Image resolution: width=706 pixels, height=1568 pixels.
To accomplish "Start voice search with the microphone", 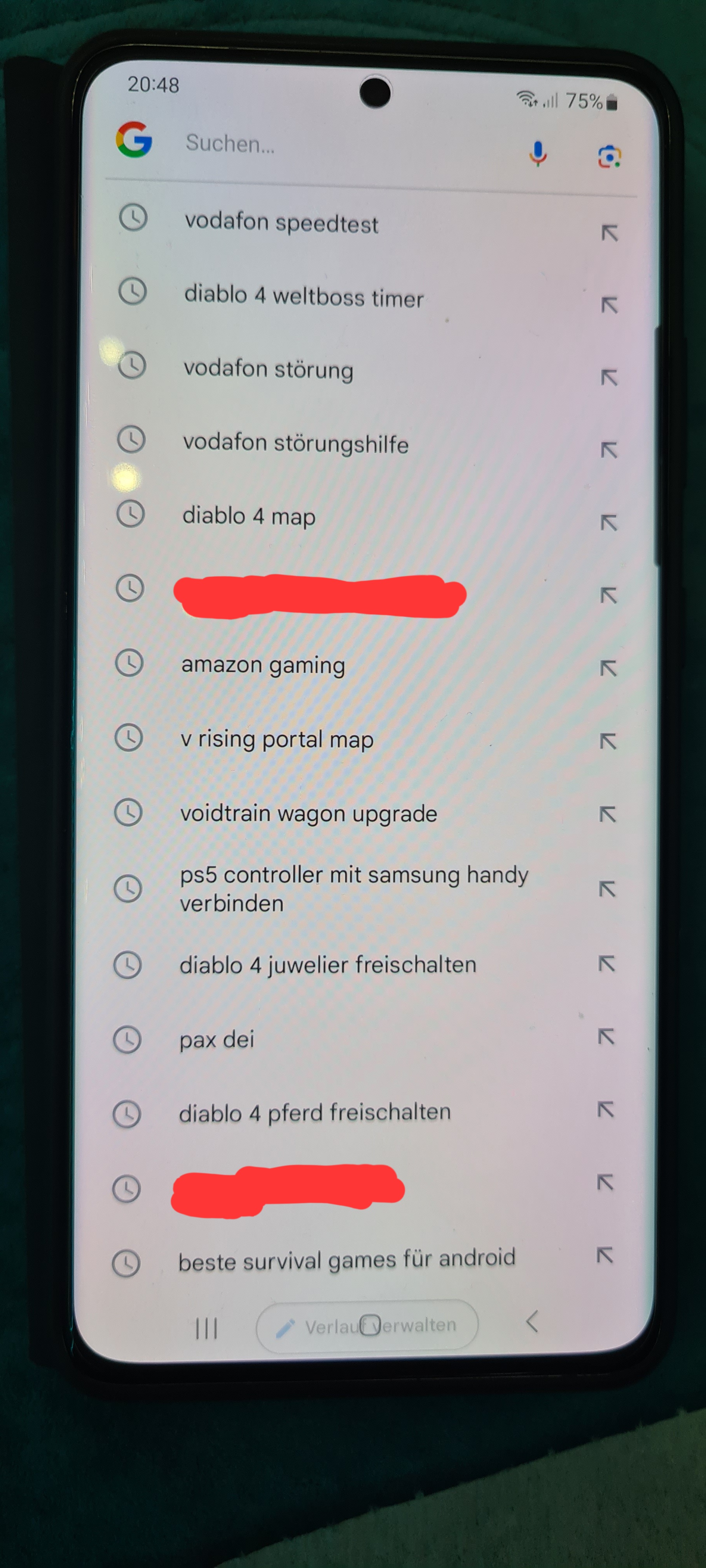I will click(x=537, y=153).
